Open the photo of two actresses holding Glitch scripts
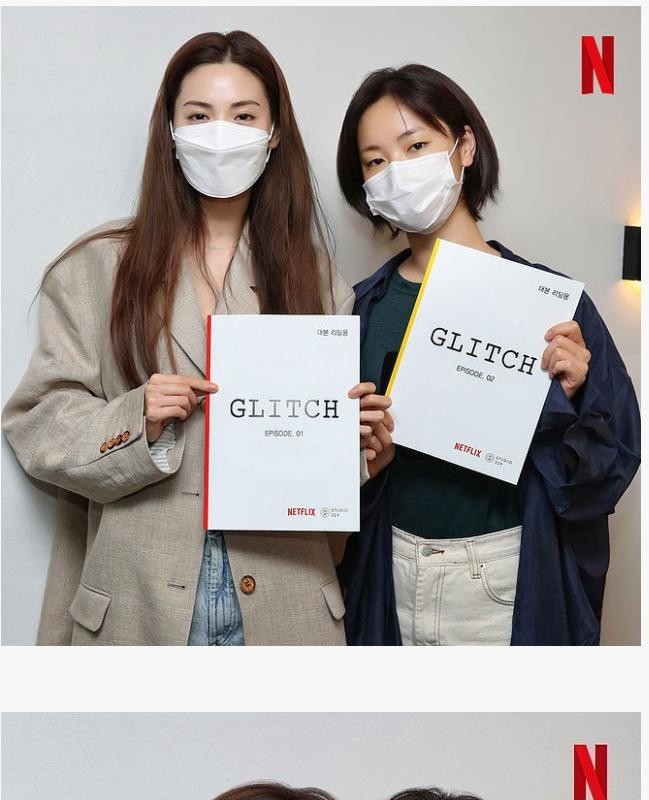The width and height of the screenshot is (649, 800). pos(320,326)
